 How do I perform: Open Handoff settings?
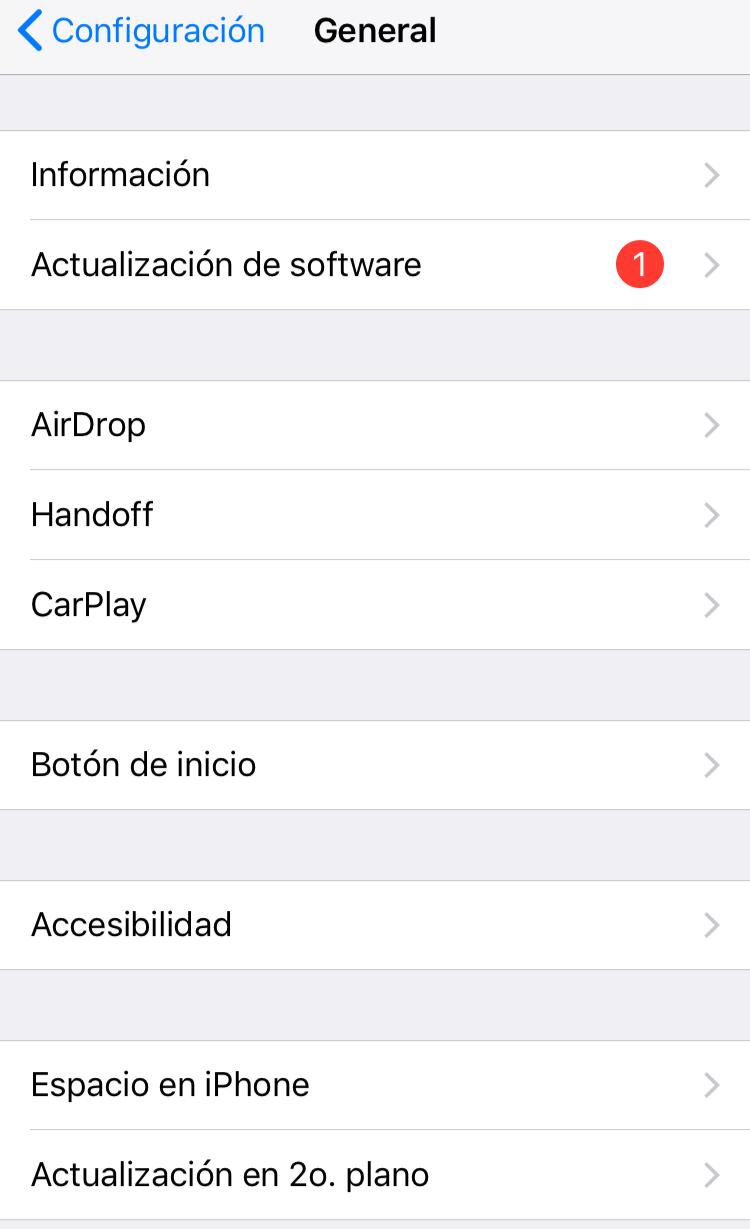(375, 515)
